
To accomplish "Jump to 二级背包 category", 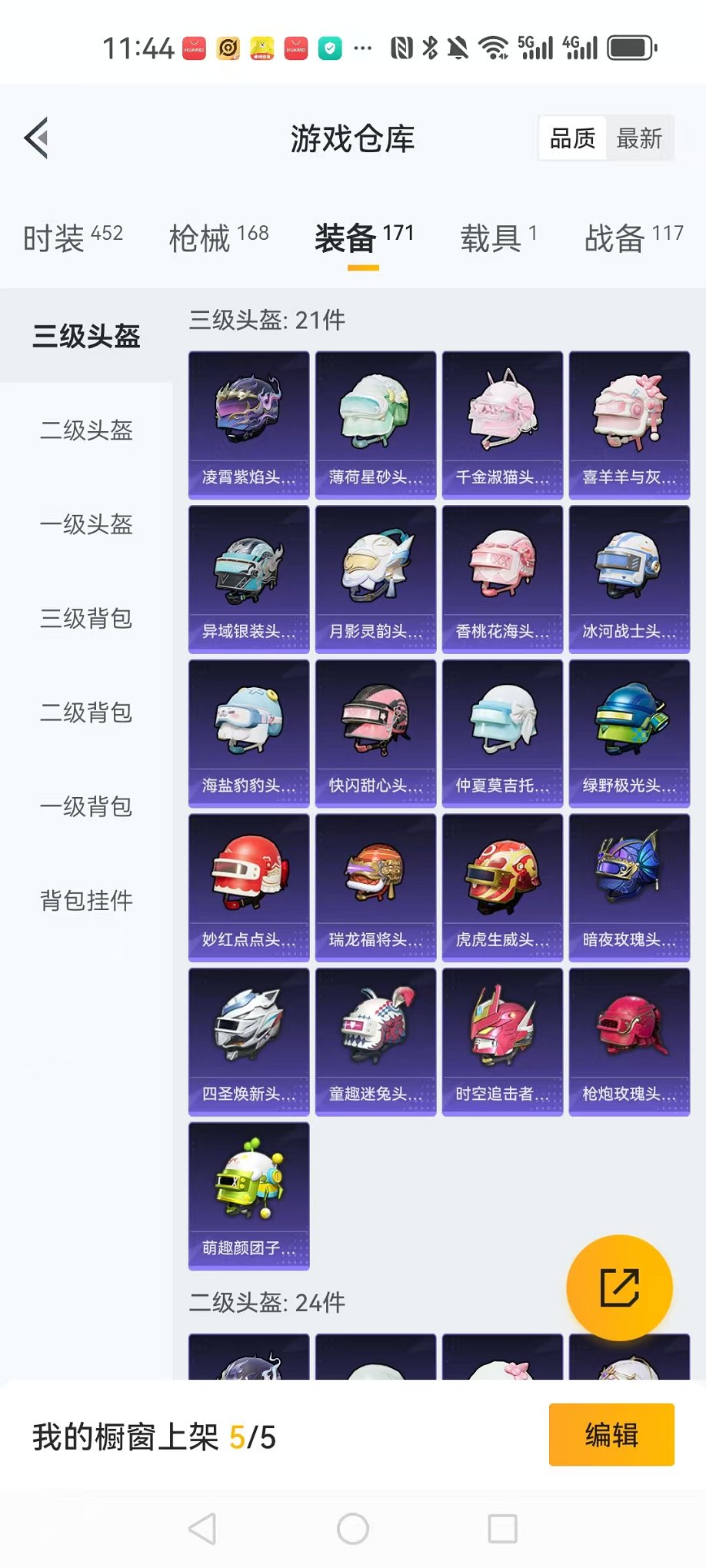I will (x=86, y=713).
